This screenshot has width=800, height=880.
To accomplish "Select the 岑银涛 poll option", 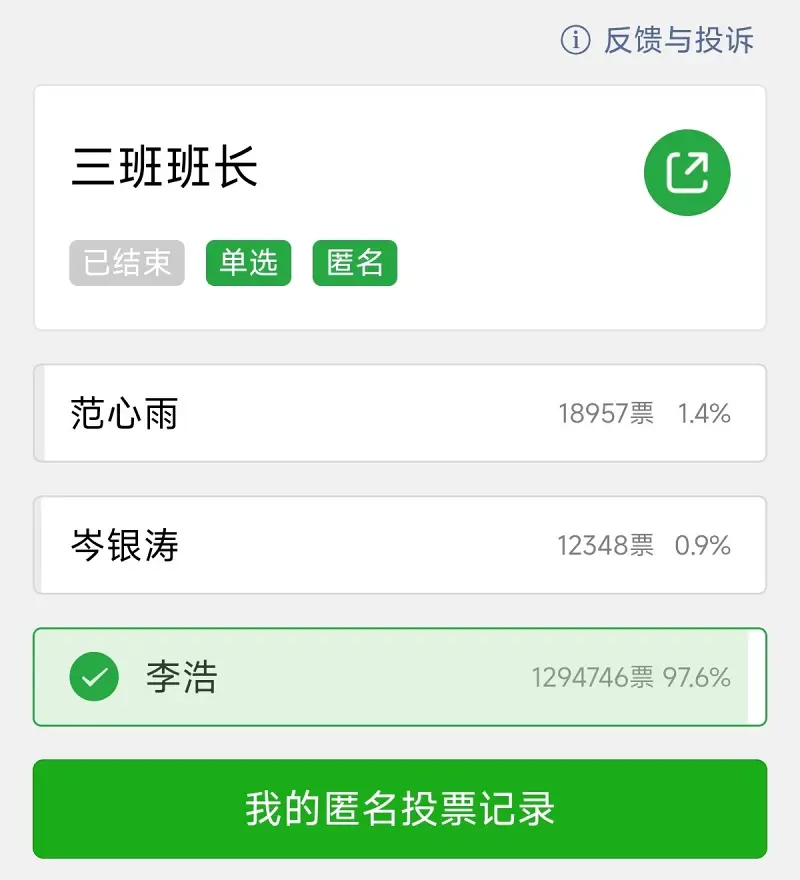I will pyautogui.click(x=400, y=545).
